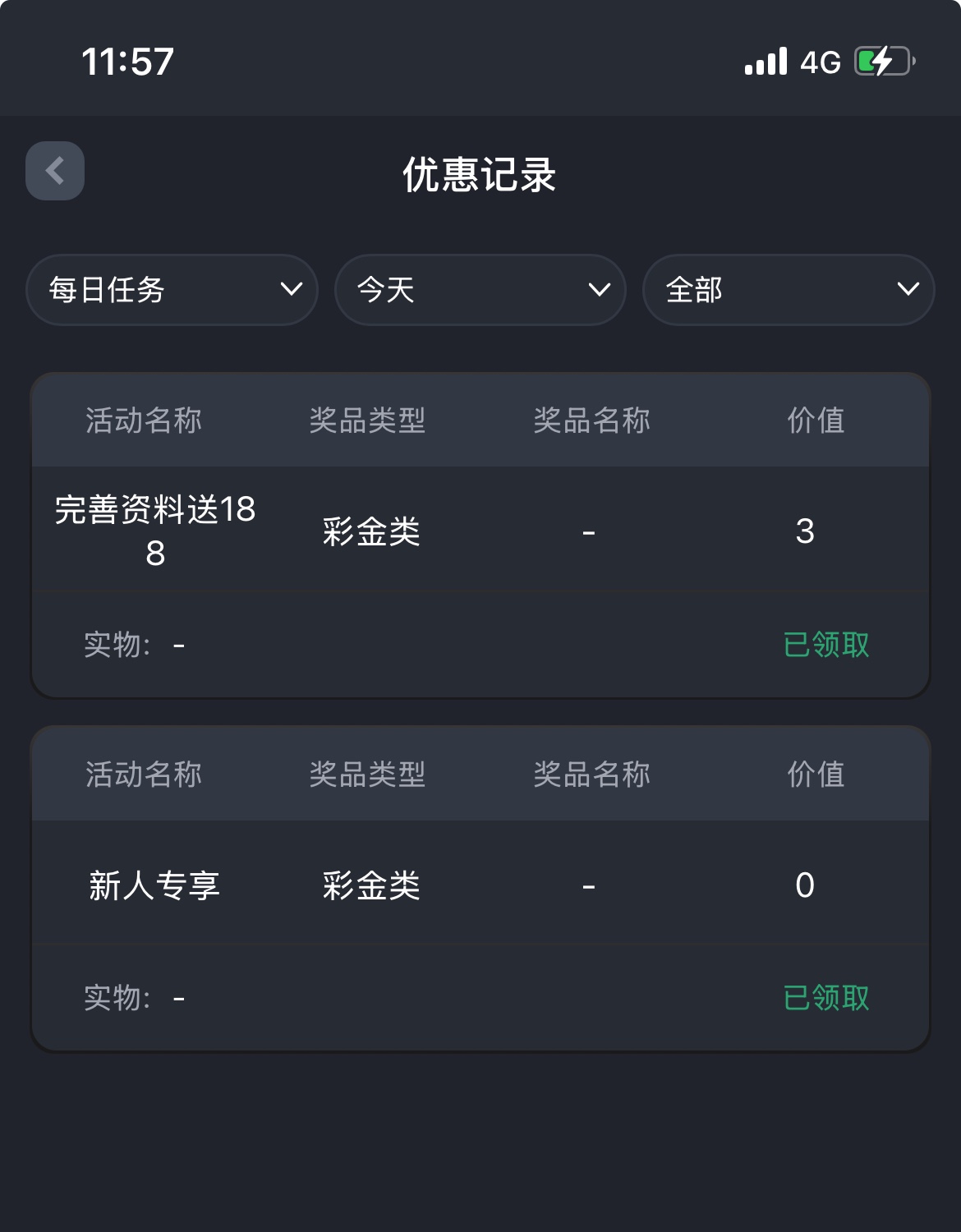Click the chevron on the 全部 selector

[x=907, y=289]
